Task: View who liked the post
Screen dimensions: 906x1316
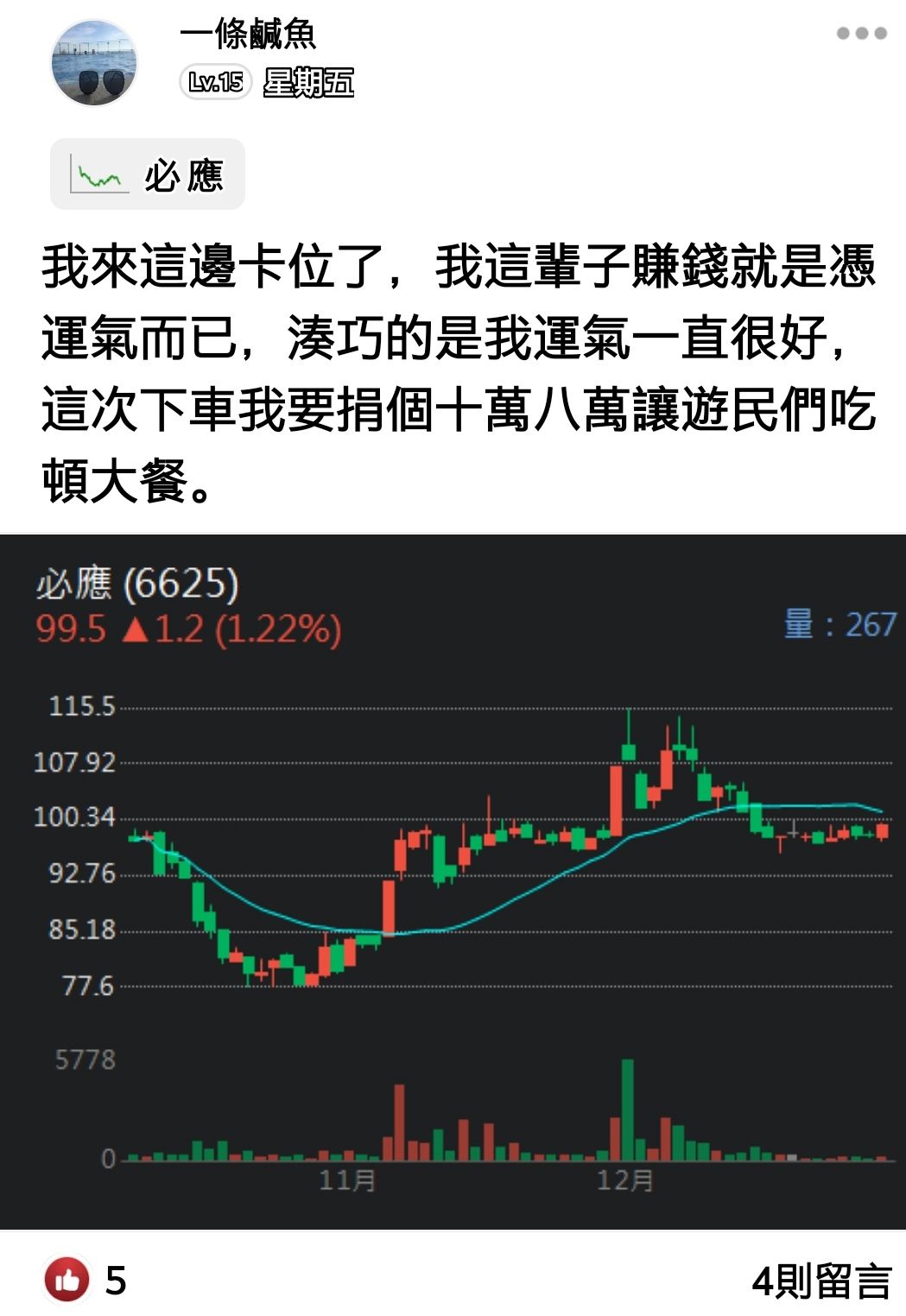Action: (x=85, y=1280)
